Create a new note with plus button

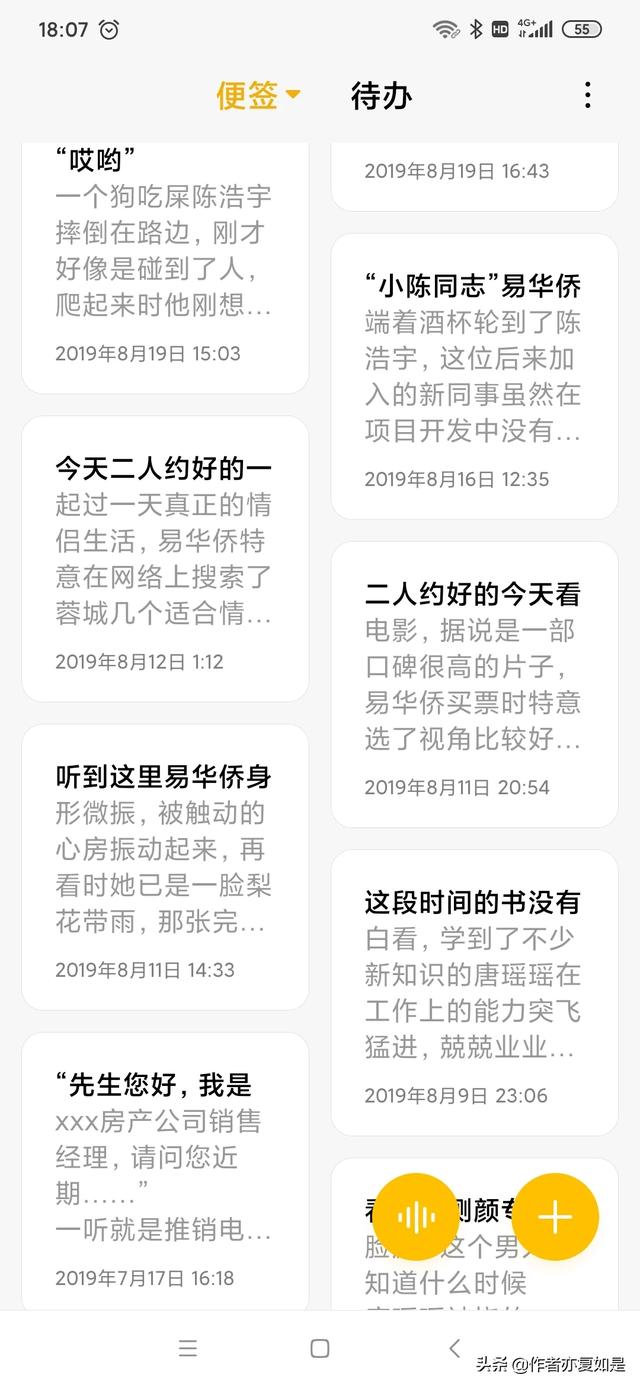(x=555, y=1216)
